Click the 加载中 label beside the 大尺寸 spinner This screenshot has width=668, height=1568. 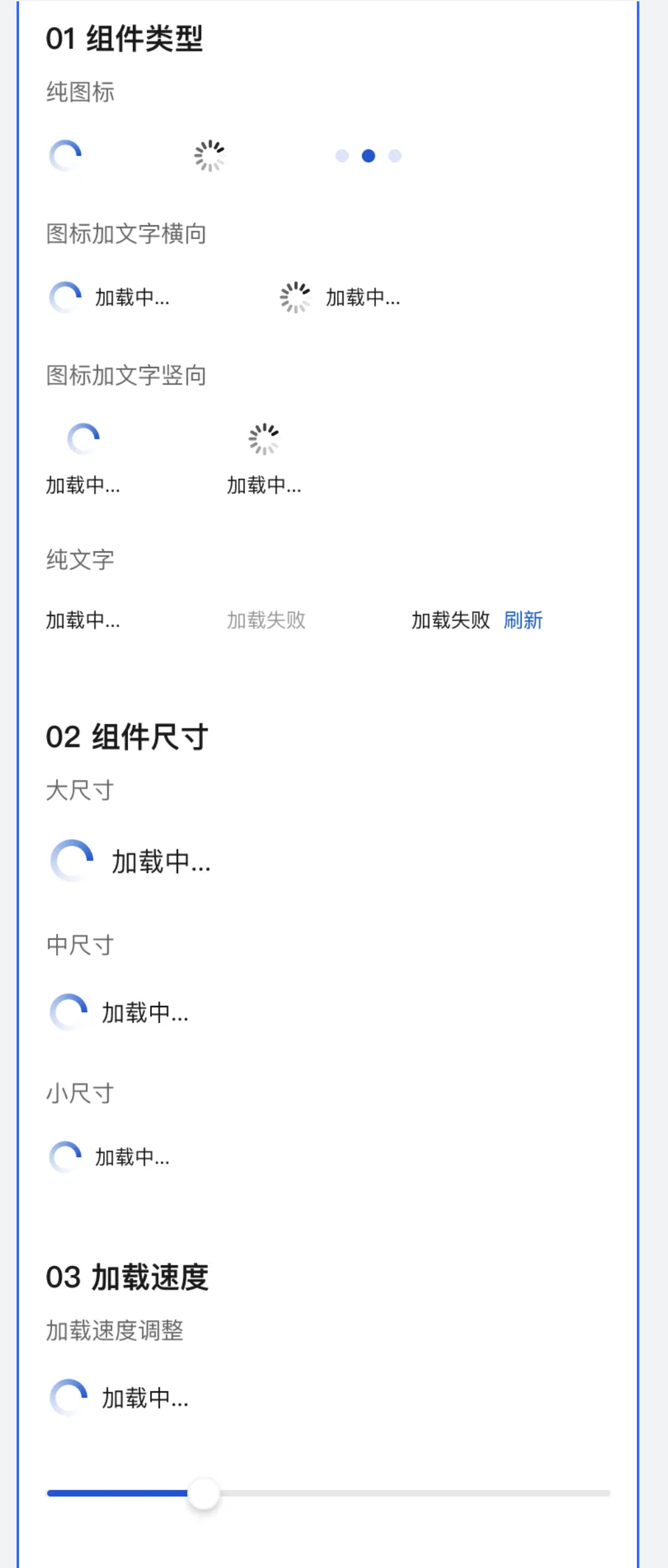[161, 862]
